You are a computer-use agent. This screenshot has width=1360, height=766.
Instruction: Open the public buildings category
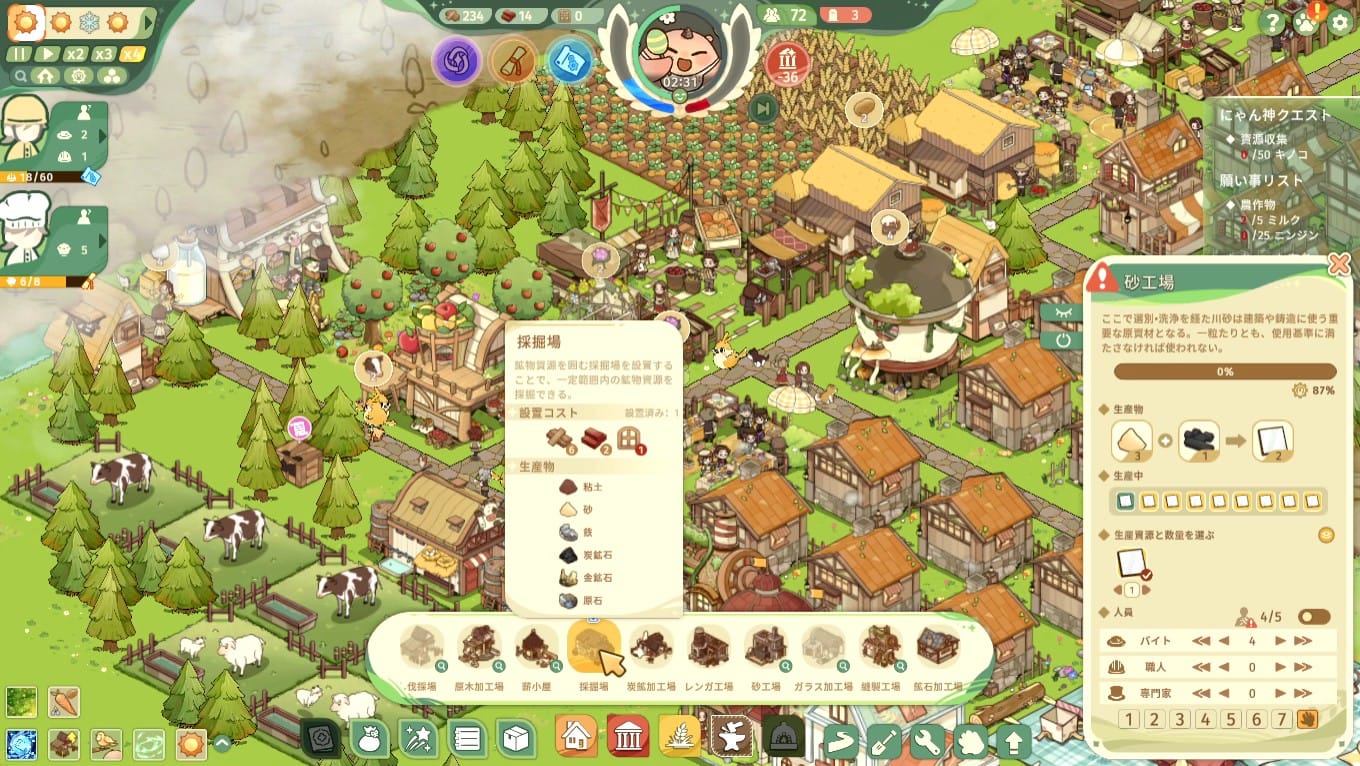(628, 739)
